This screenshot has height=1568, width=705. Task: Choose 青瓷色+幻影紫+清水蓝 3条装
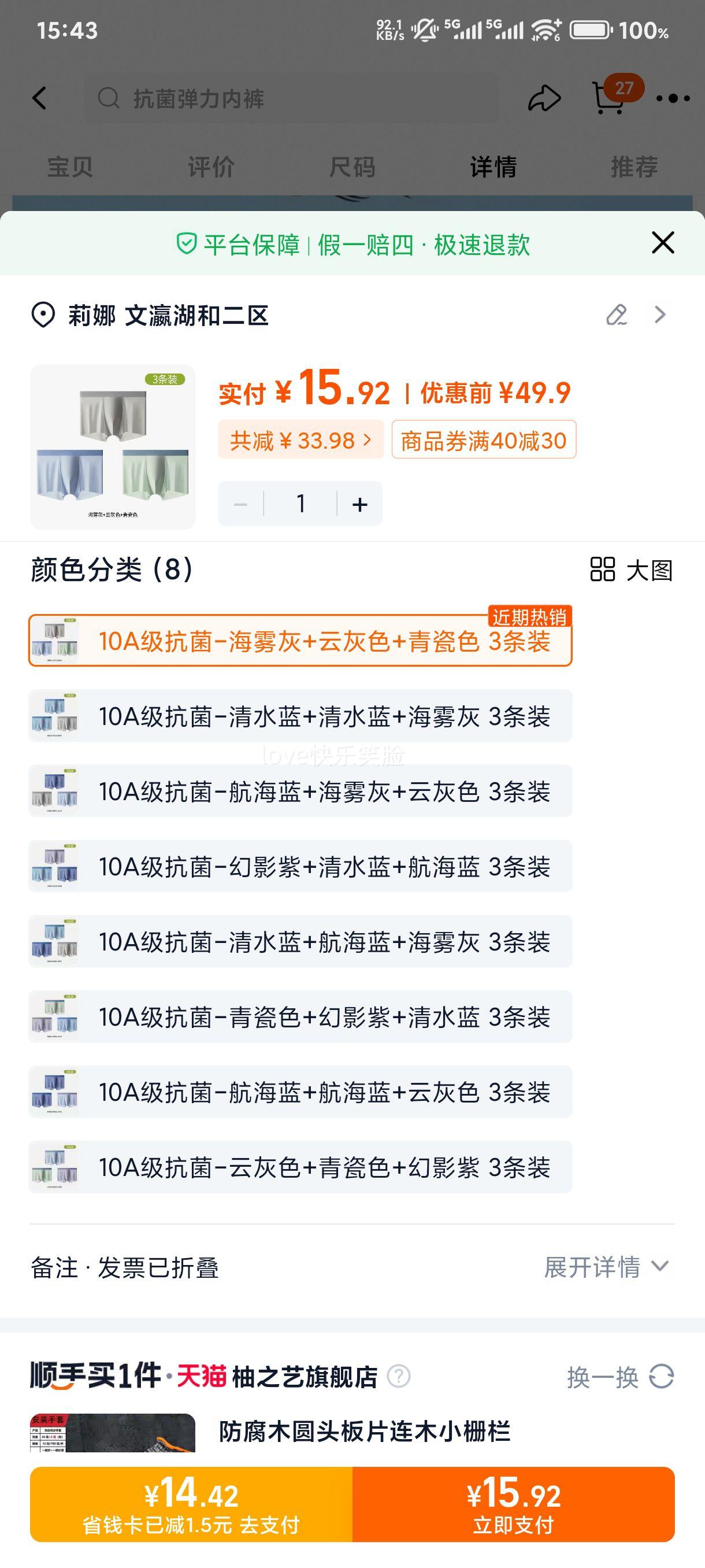(300, 1017)
